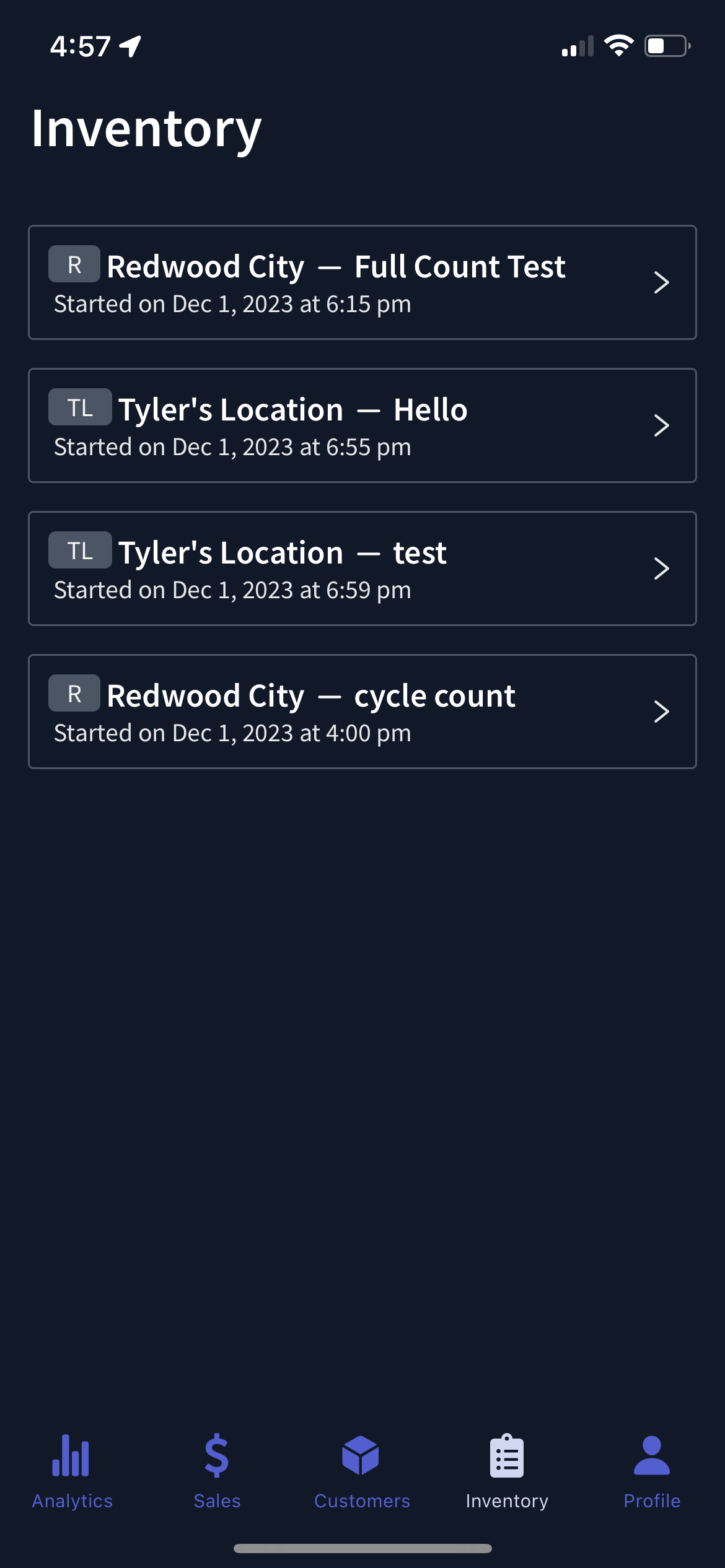View the Redwood City cycle count
Screen dimensions: 725x1568
[362, 712]
